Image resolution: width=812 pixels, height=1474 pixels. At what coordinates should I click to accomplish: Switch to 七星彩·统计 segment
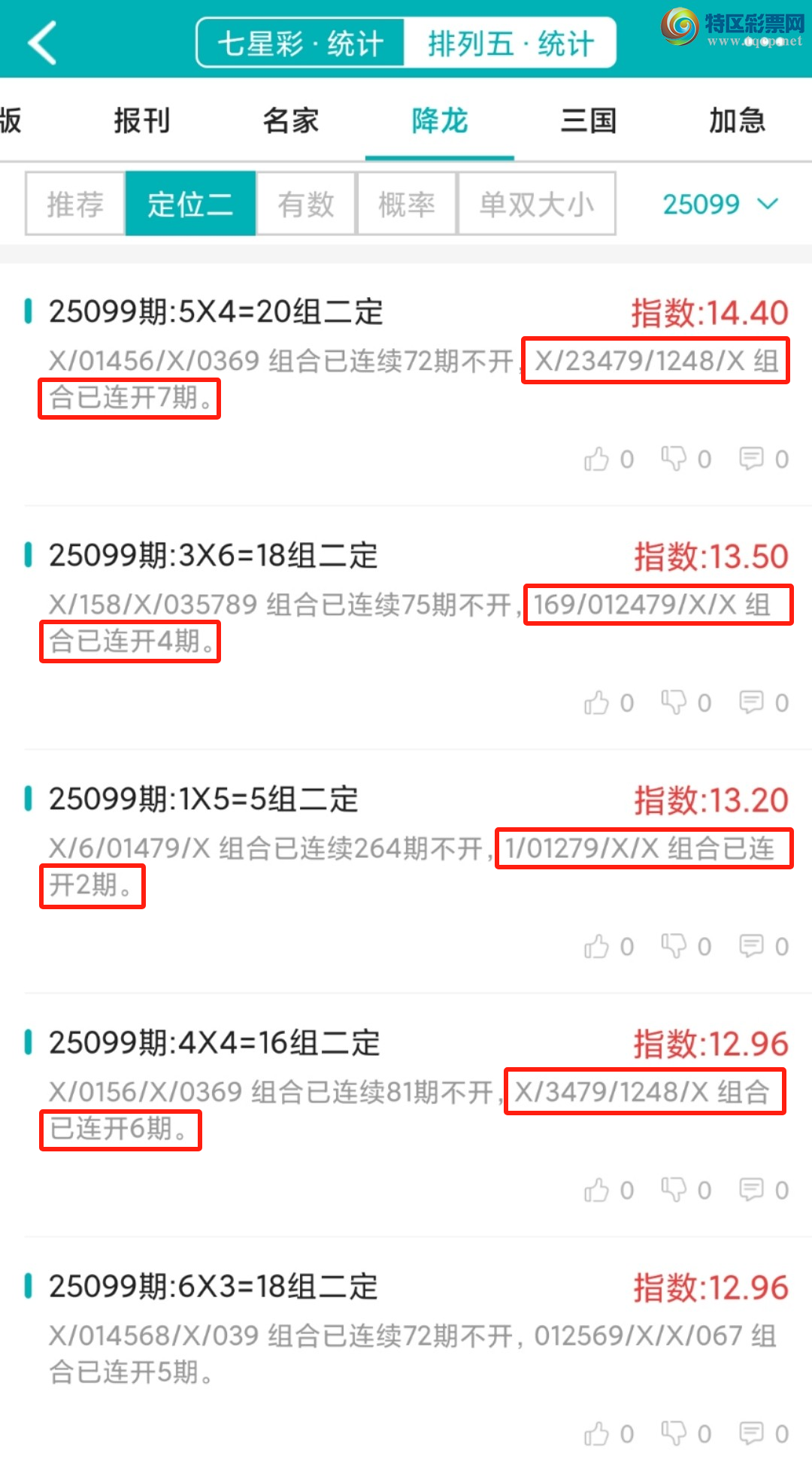tap(301, 44)
